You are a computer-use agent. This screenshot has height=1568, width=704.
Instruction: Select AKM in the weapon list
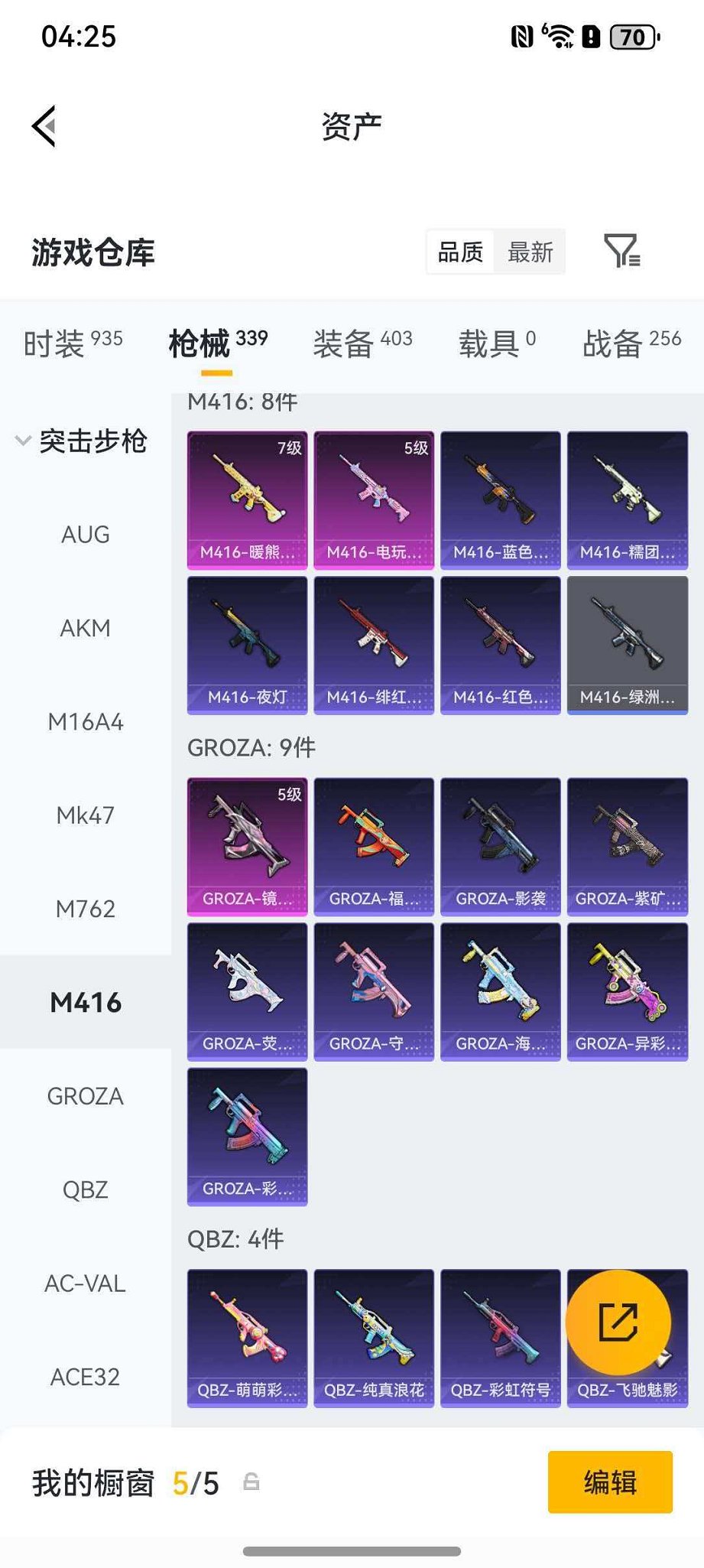85,628
